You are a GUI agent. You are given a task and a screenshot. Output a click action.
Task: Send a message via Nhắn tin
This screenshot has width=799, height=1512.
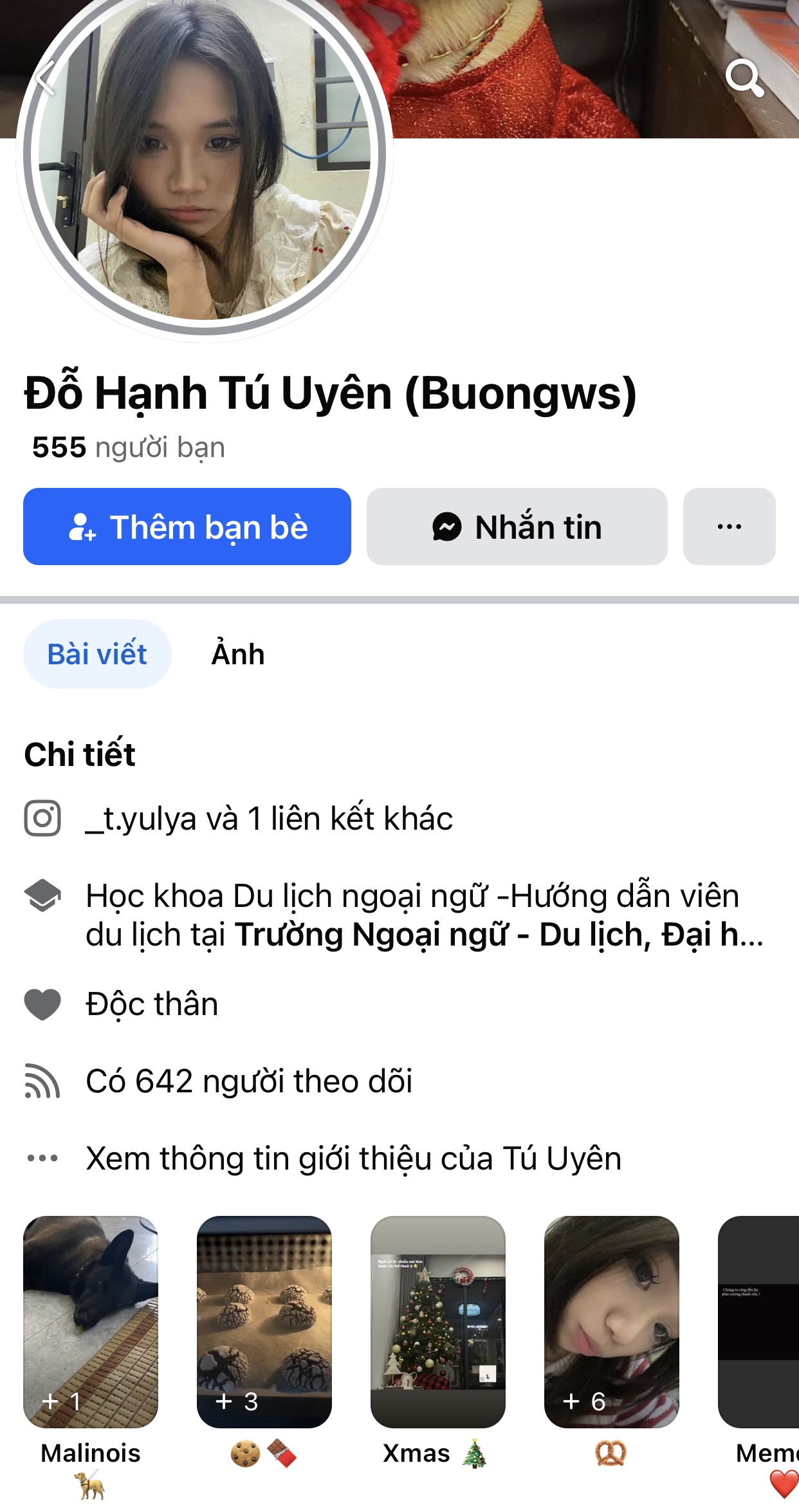coord(517,527)
